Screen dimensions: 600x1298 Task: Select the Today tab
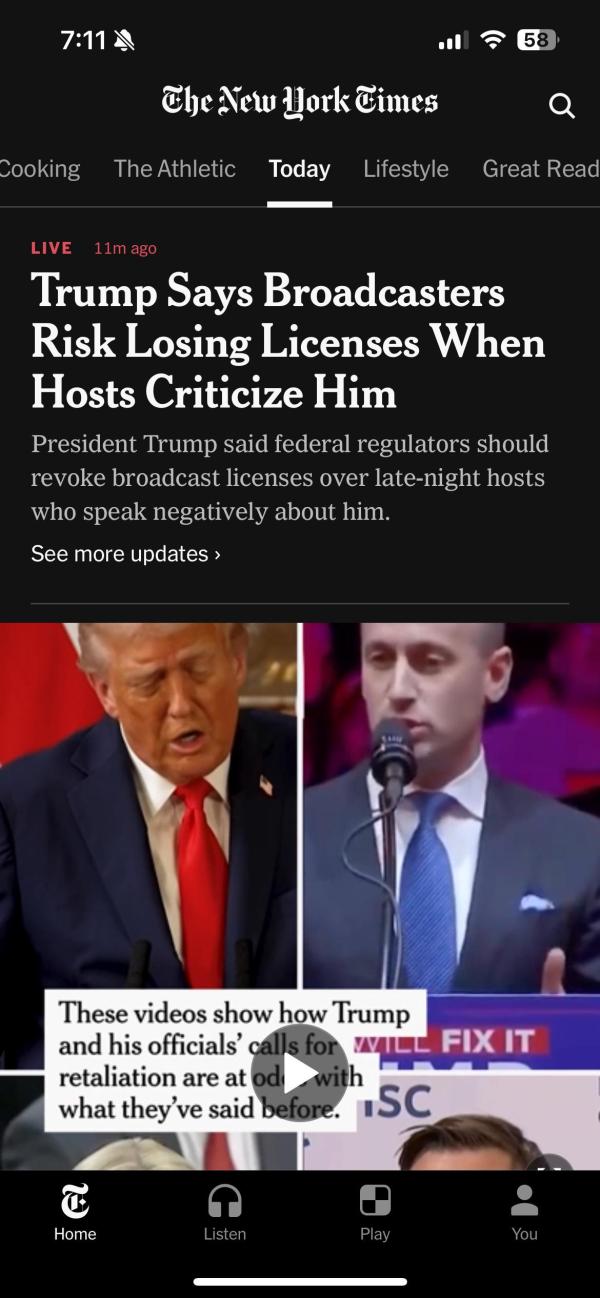pos(299,169)
